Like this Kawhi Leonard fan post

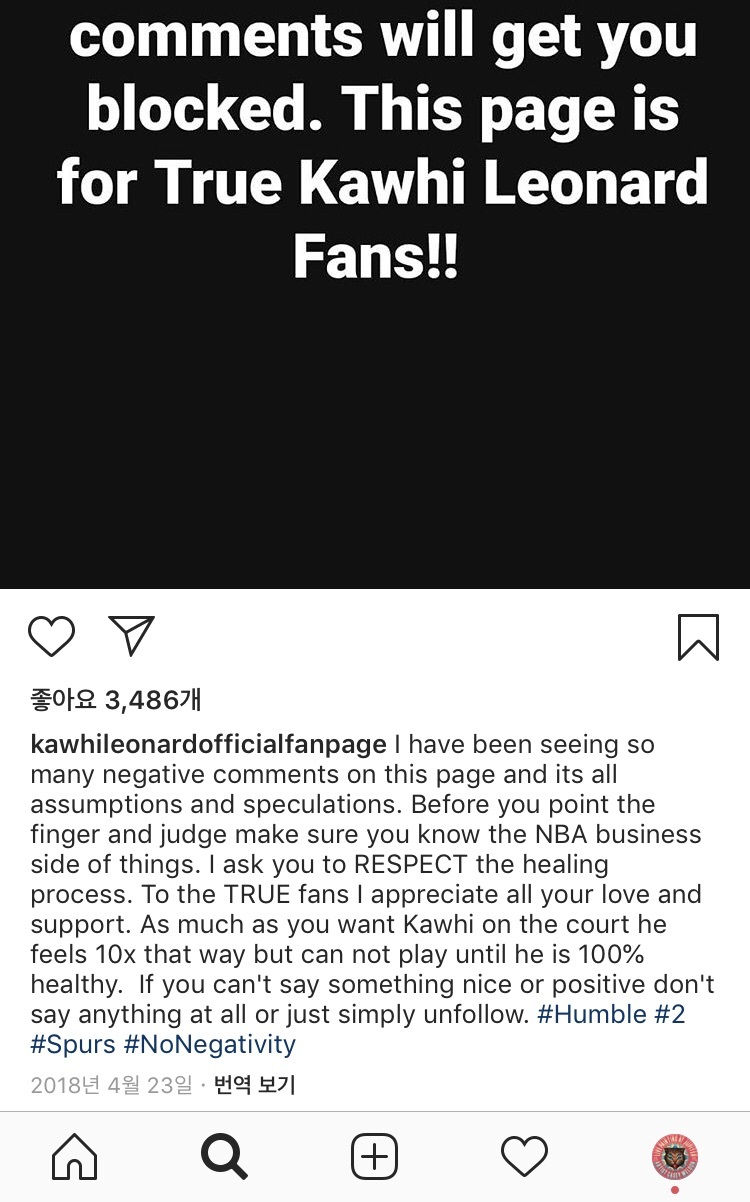coord(51,637)
